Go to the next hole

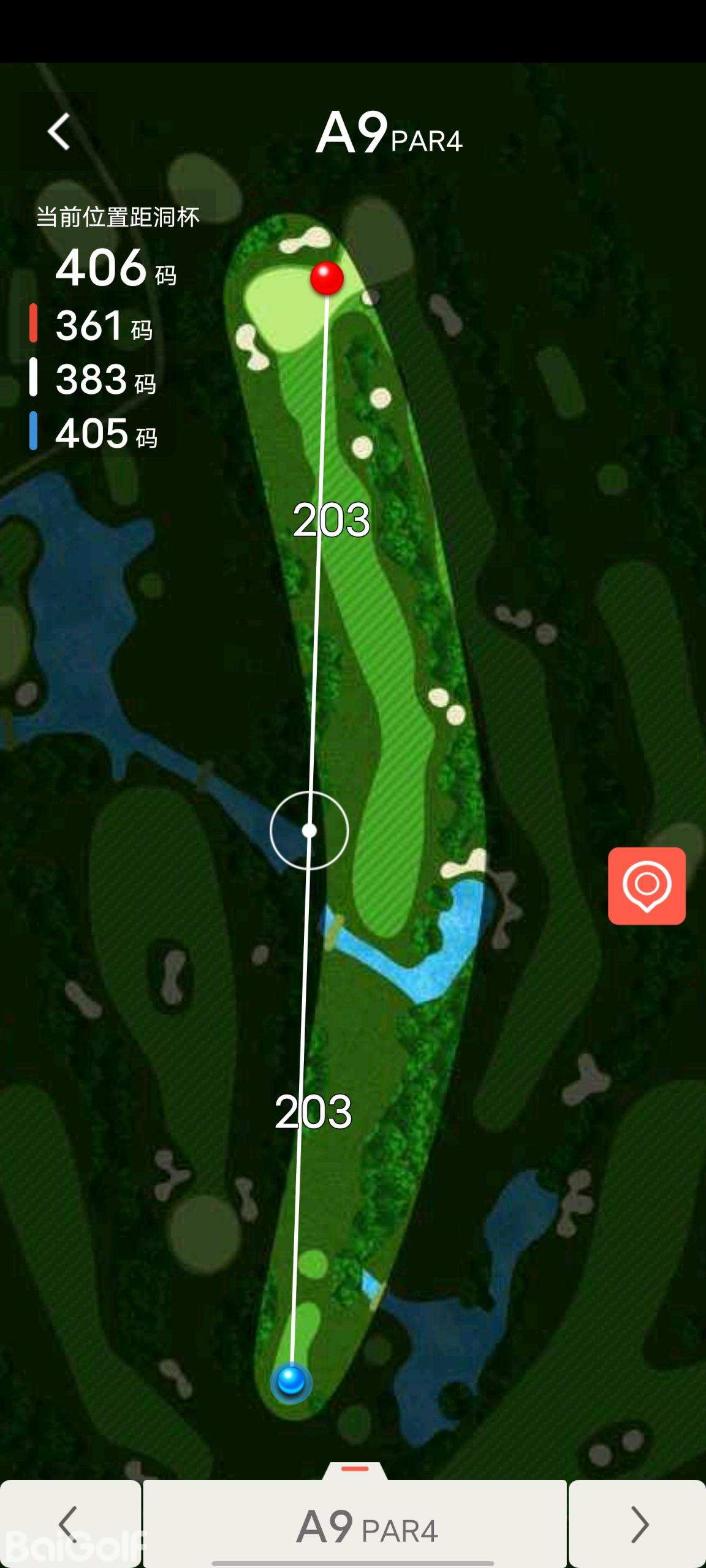click(637, 1524)
